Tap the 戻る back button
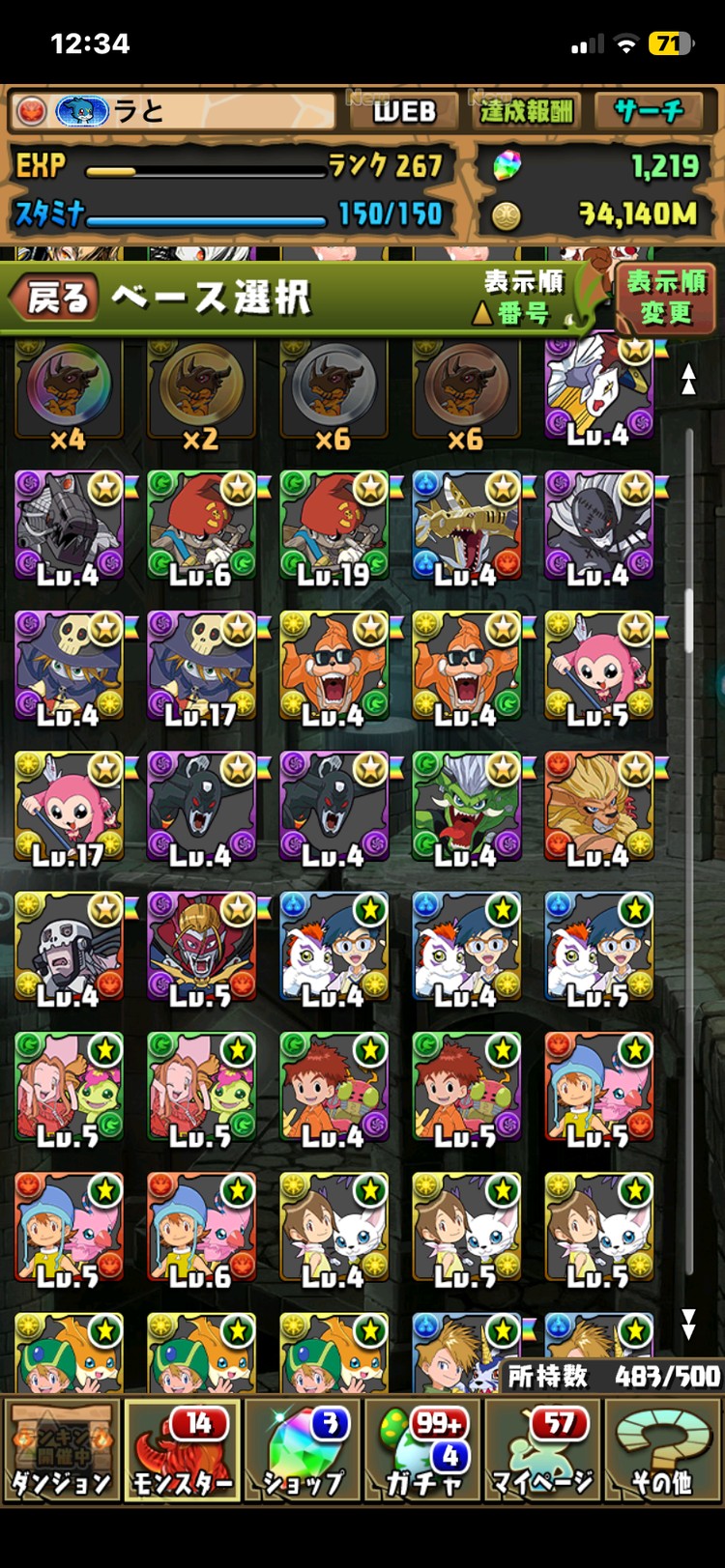Viewport: 725px width, 1568px height. pos(56,299)
